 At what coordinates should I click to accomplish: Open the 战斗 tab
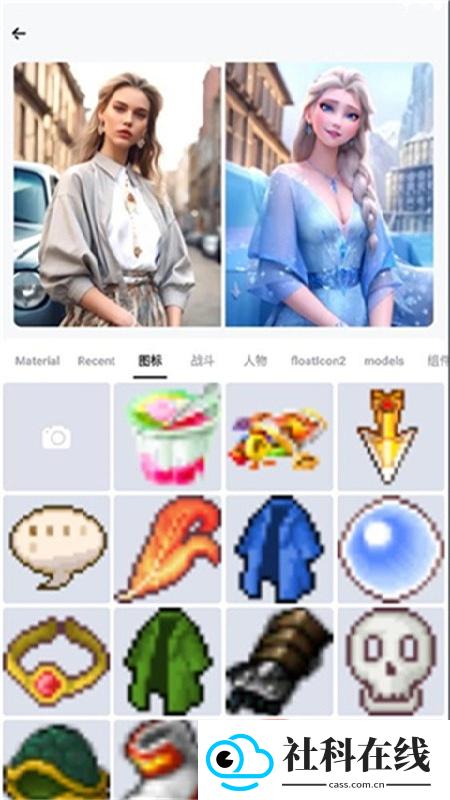[x=202, y=361]
